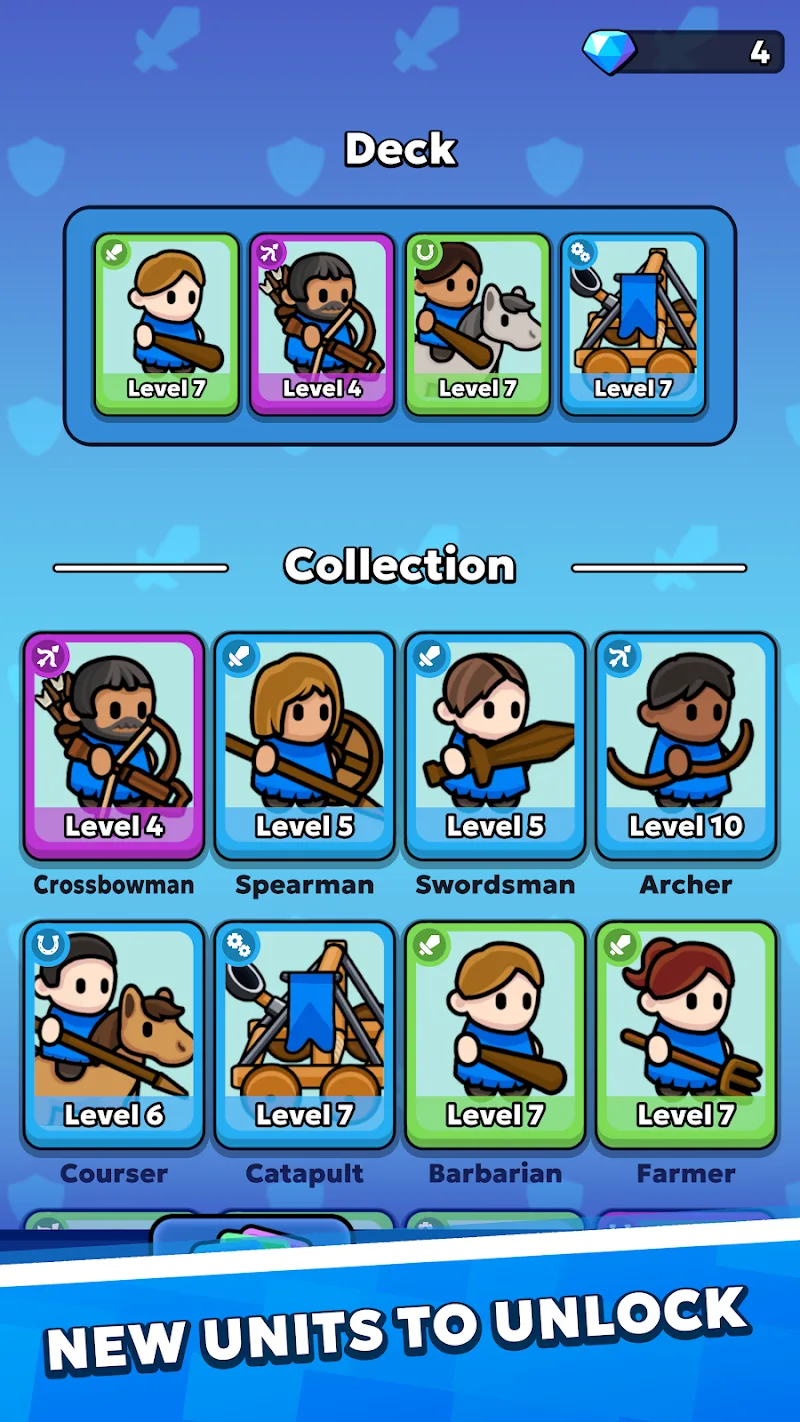This screenshot has width=800, height=1422.
Task: Open the first Level 7 card in the deck
Action: click(x=166, y=320)
